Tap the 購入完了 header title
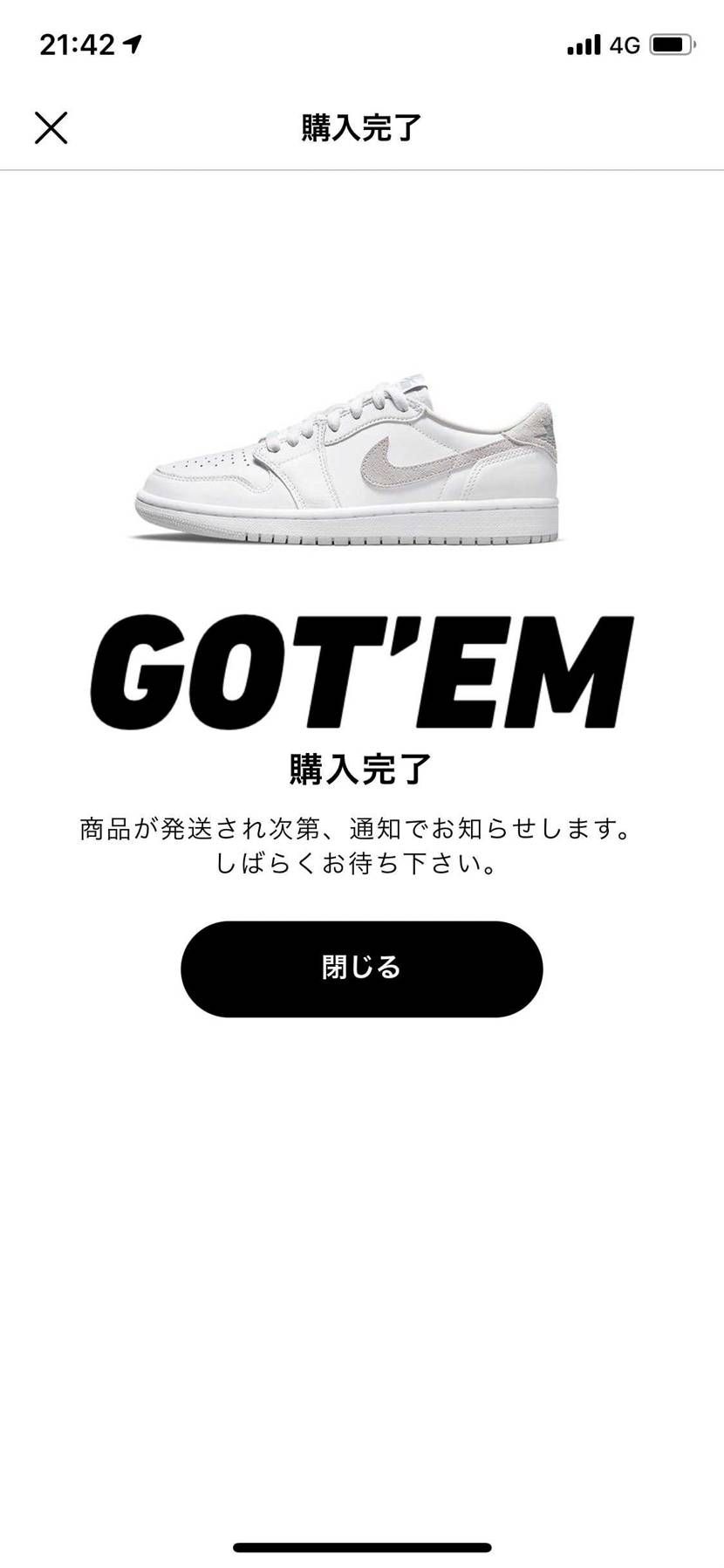The width and height of the screenshot is (724, 1568). click(x=361, y=127)
